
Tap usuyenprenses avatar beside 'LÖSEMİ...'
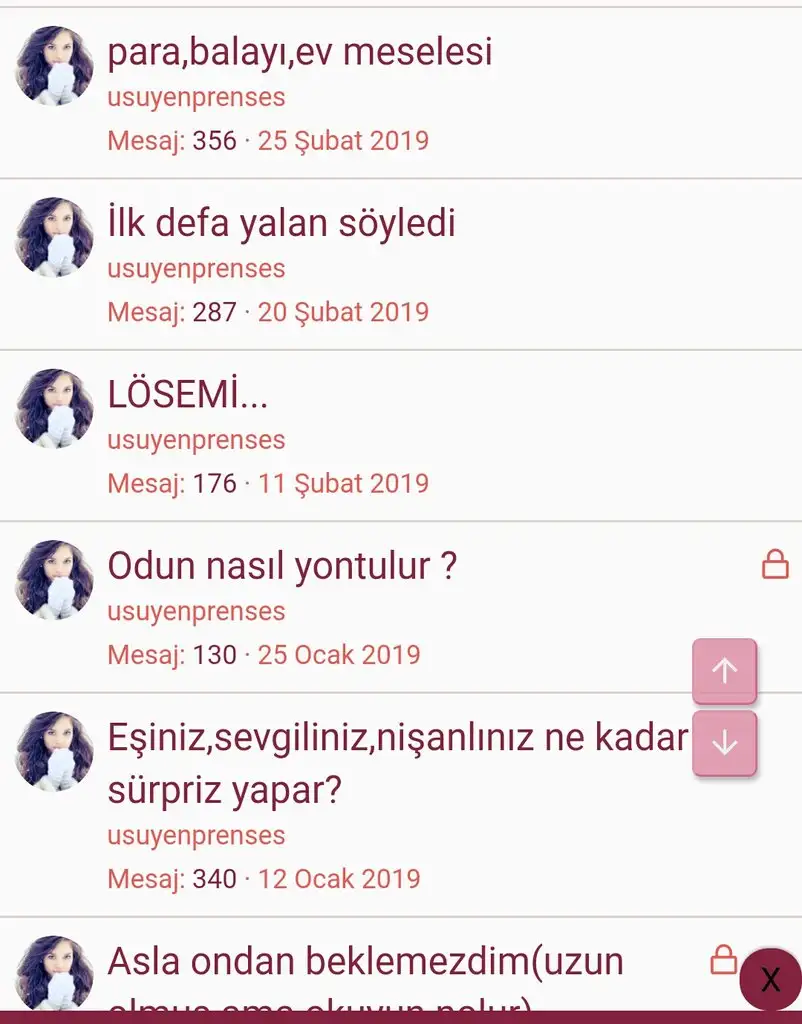(54, 408)
